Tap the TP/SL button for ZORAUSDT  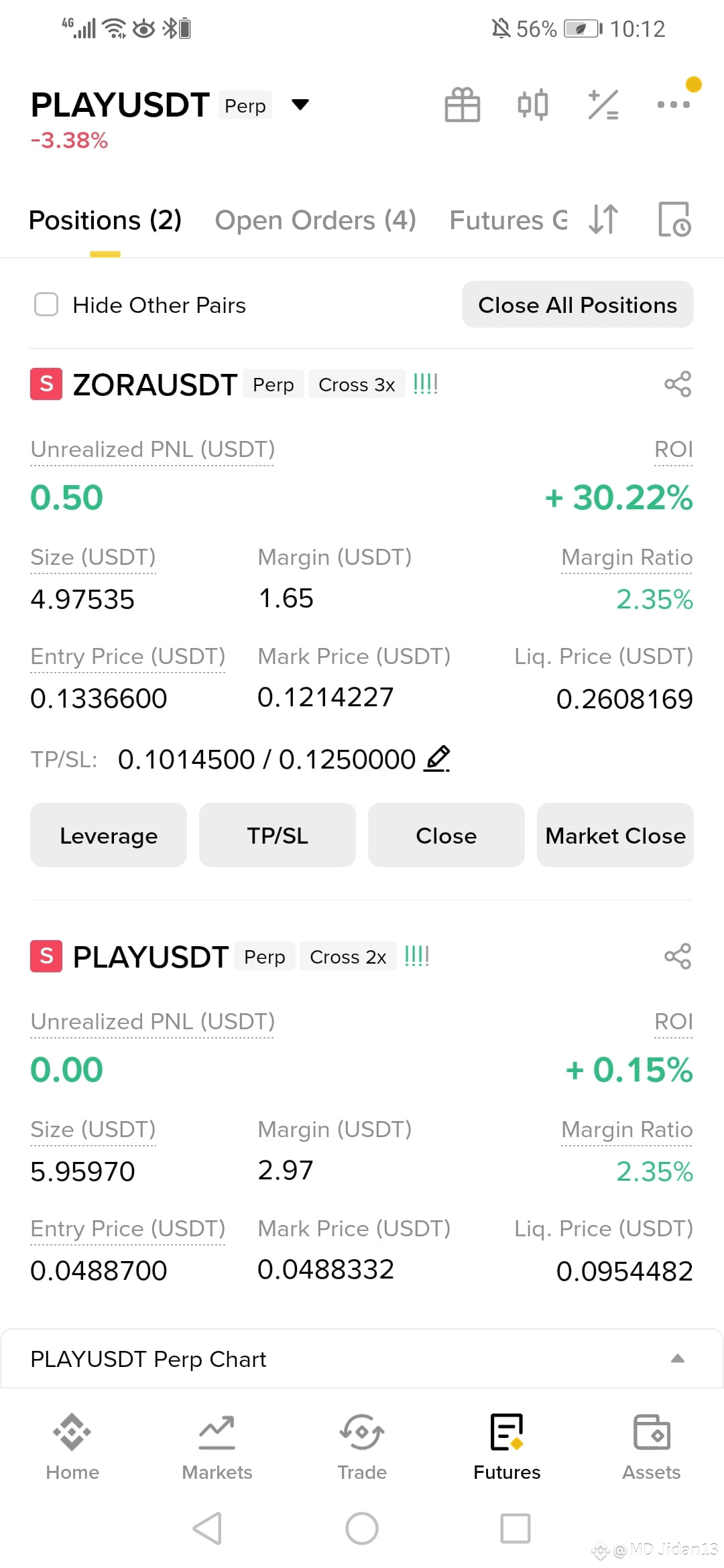coord(278,835)
